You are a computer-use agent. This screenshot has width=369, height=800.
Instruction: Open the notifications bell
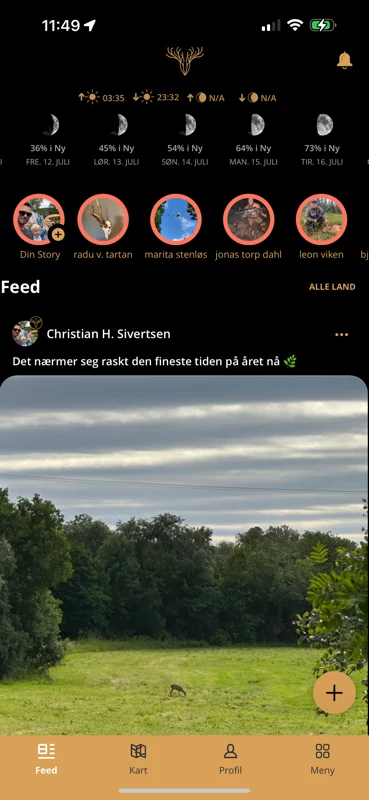345,60
